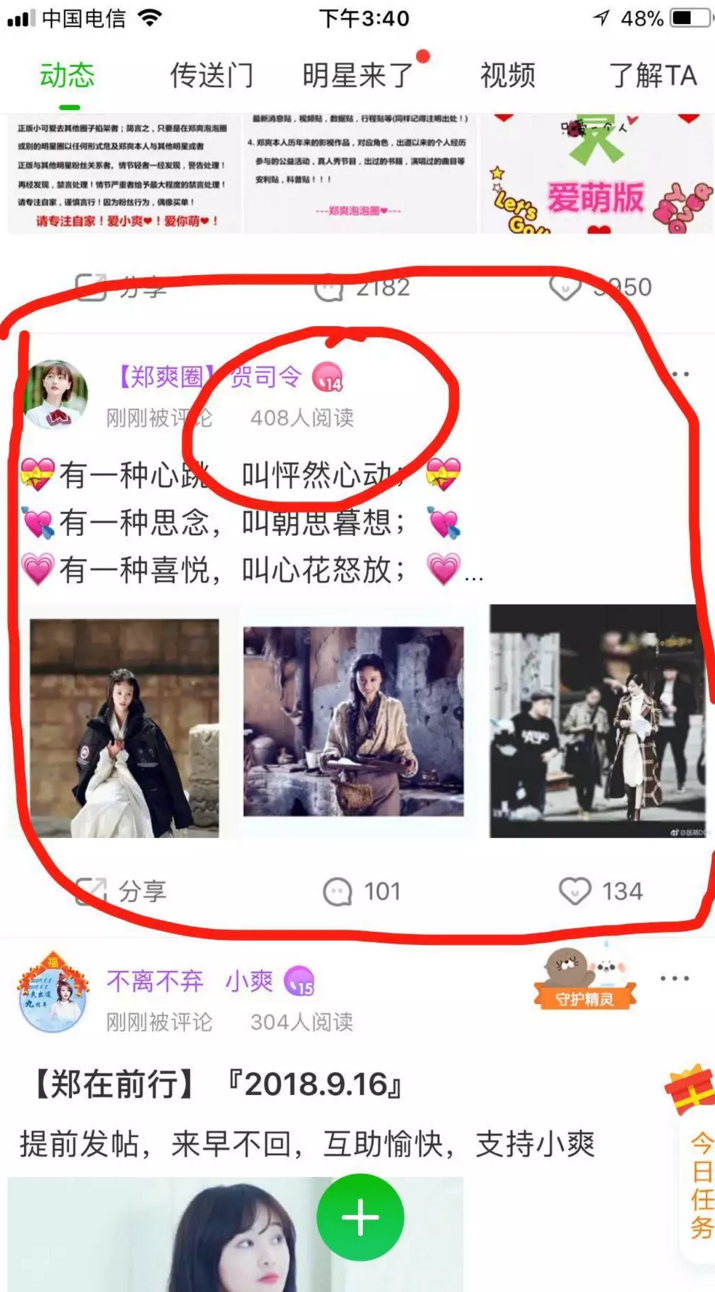
Task: Switch to the 传送门 tab
Action: pyautogui.click(x=211, y=75)
